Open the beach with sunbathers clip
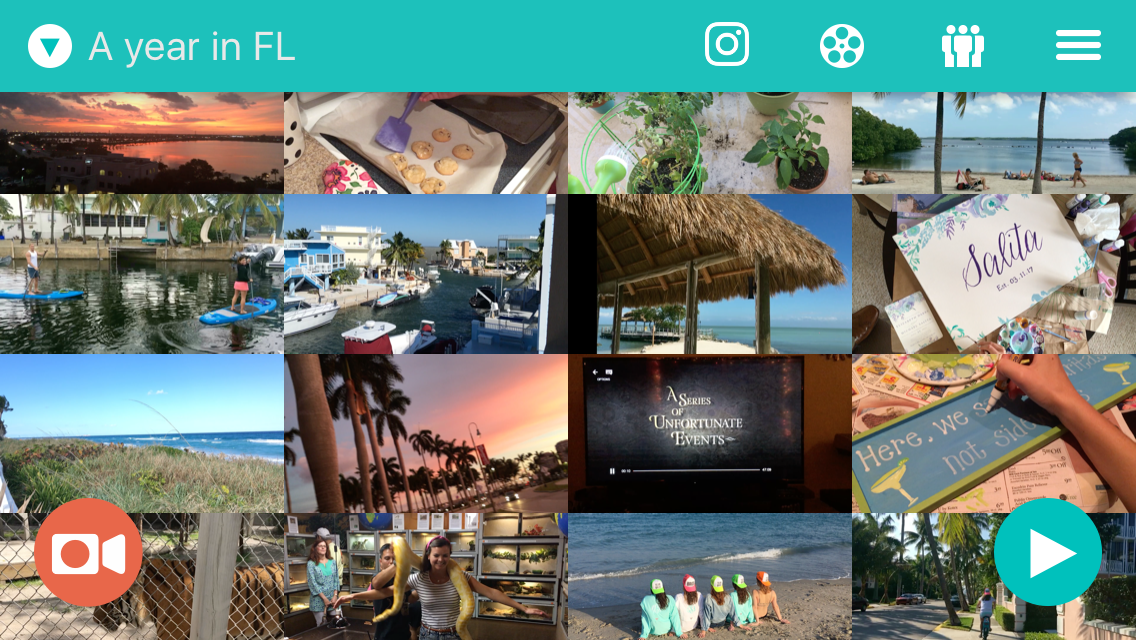The image size is (1136, 640). coord(994,143)
